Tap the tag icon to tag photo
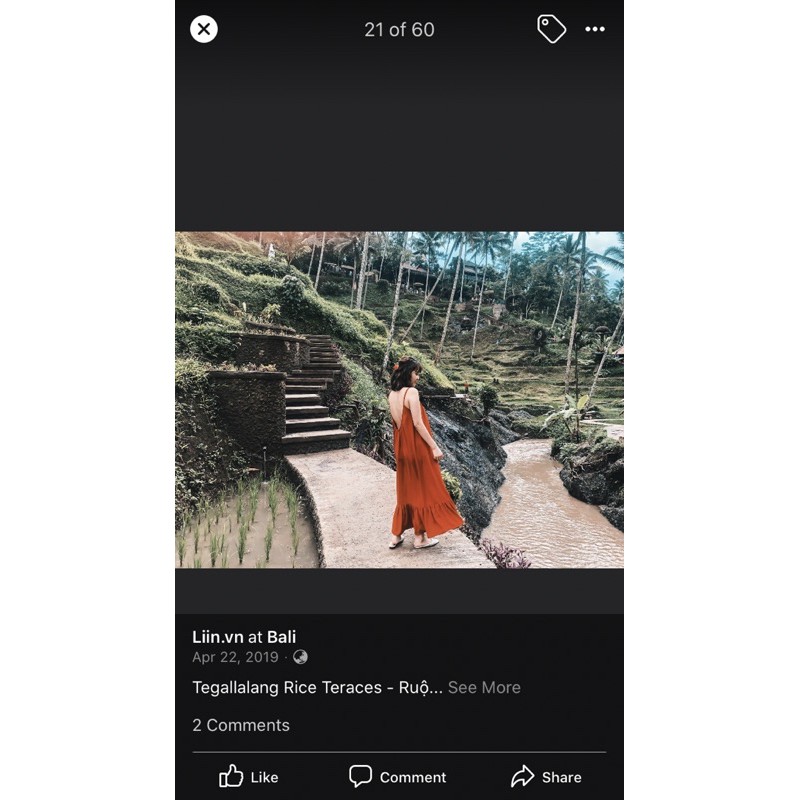800x800 pixels. point(551,29)
